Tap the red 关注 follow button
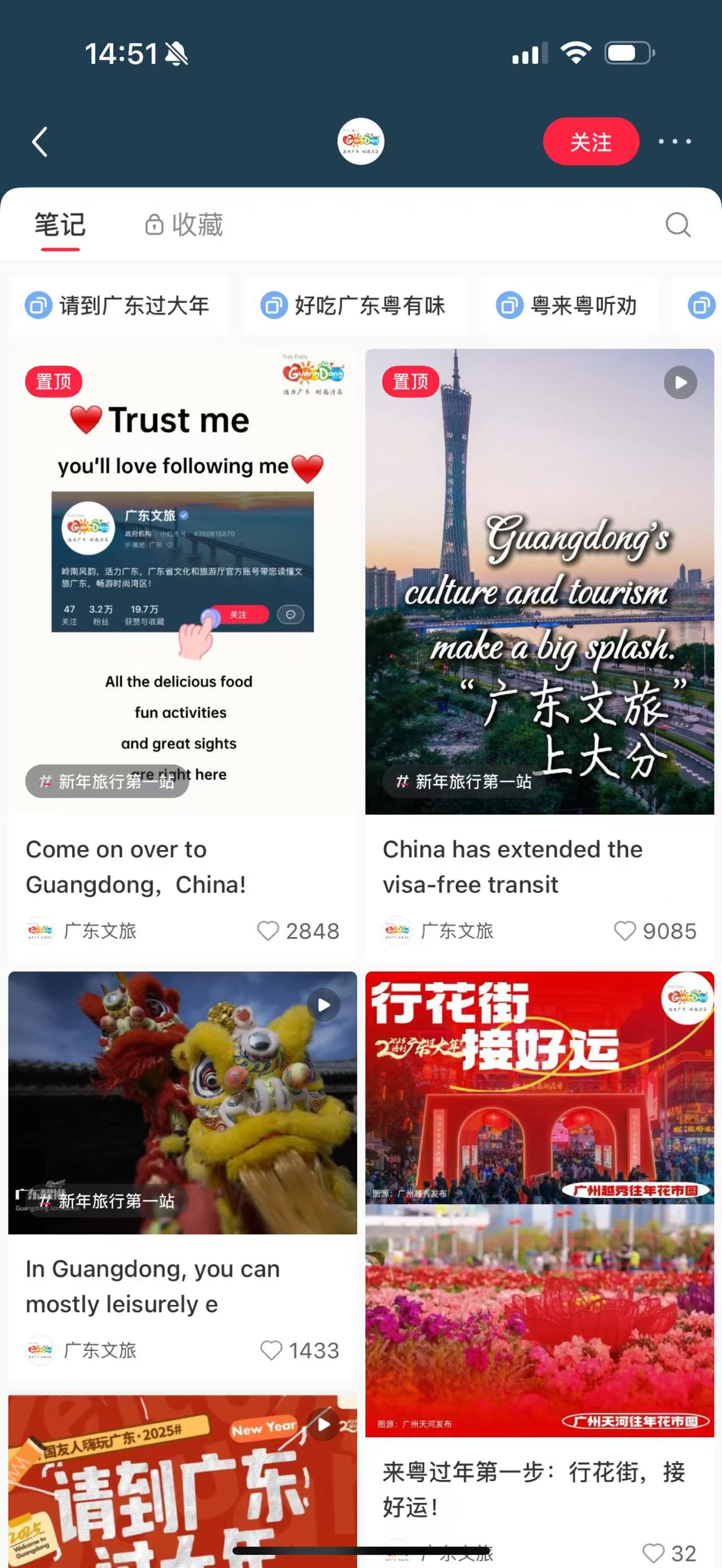 pyautogui.click(x=591, y=142)
